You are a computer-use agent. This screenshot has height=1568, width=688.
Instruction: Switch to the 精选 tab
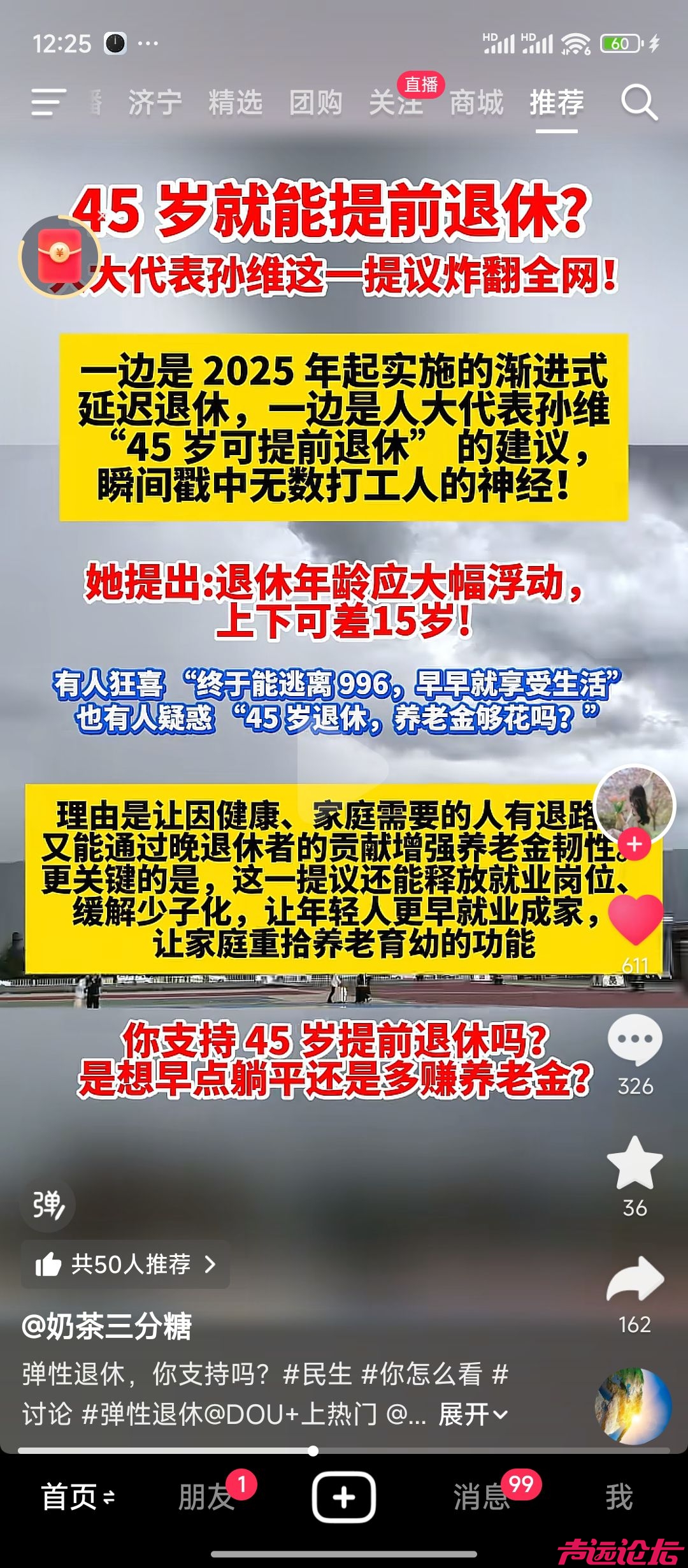click(235, 103)
